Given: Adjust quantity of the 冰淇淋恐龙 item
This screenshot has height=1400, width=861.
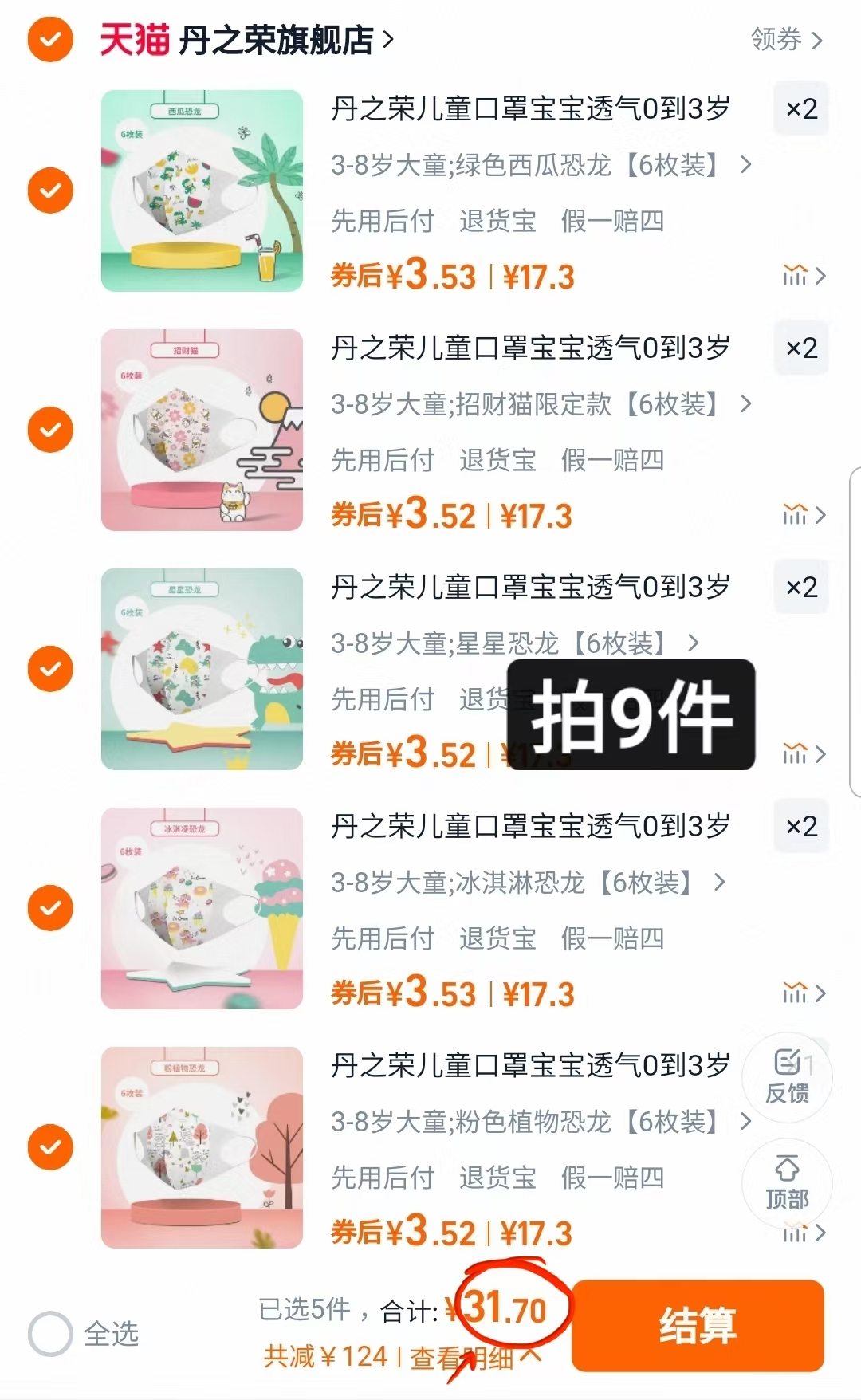Looking at the screenshot, I should (x=801, y=827).
